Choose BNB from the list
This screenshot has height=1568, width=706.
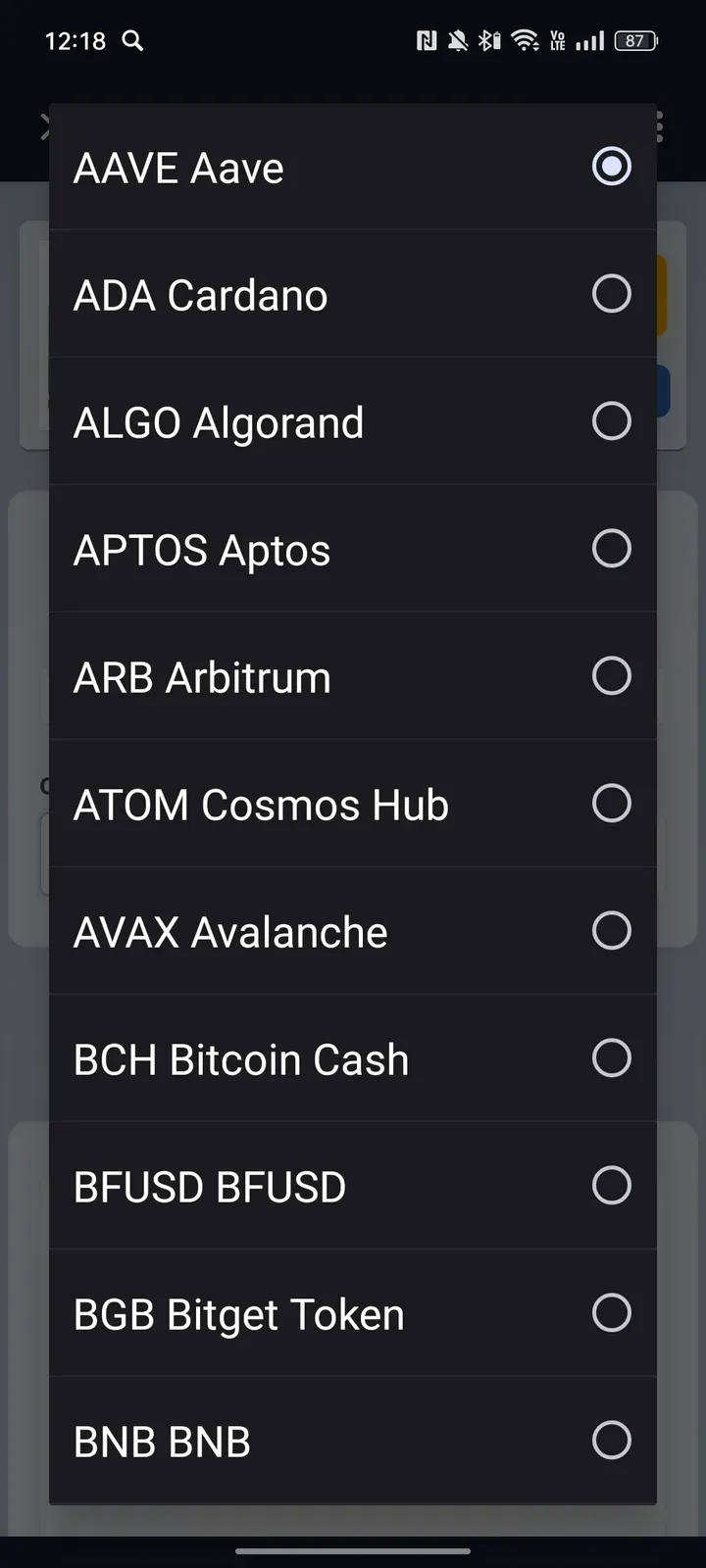coord(353,1442)
